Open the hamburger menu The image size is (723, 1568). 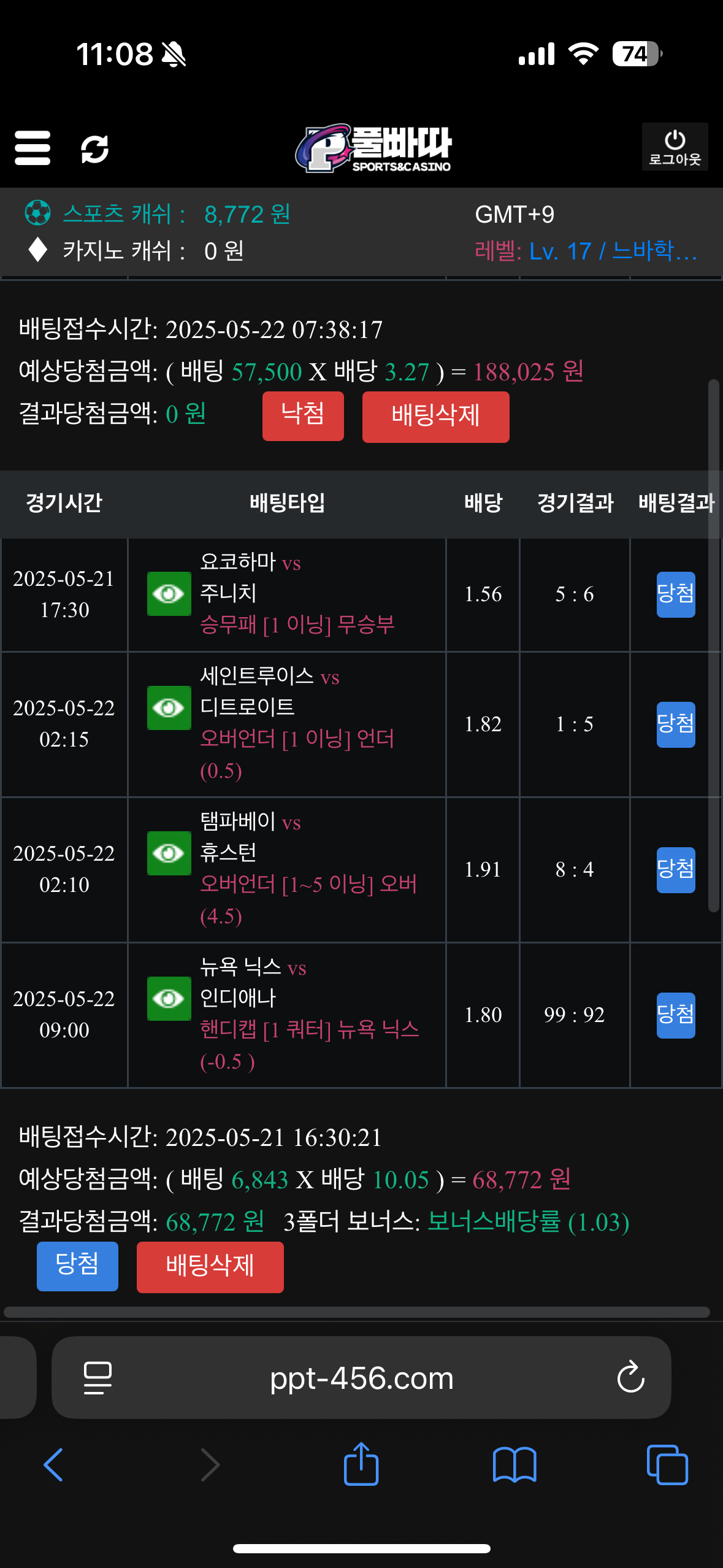pyautogui.click(x=33, y=148)
